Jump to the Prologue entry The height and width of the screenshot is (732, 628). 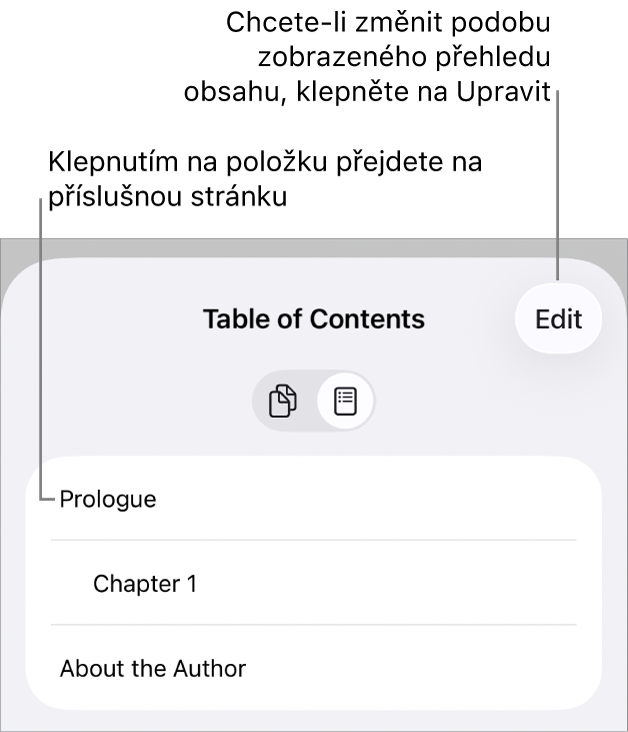tap(108, 499)
